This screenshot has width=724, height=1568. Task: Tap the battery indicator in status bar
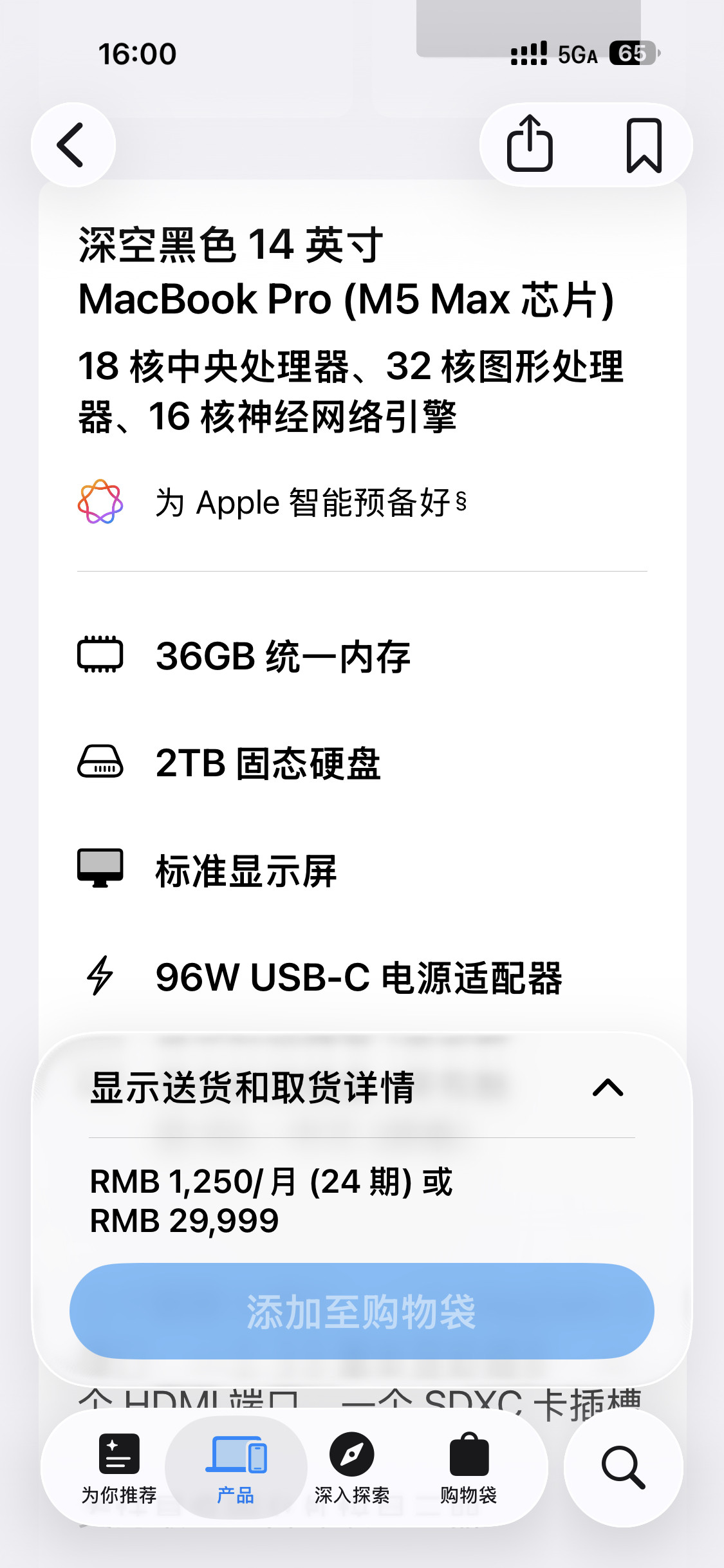click(627, 54)
